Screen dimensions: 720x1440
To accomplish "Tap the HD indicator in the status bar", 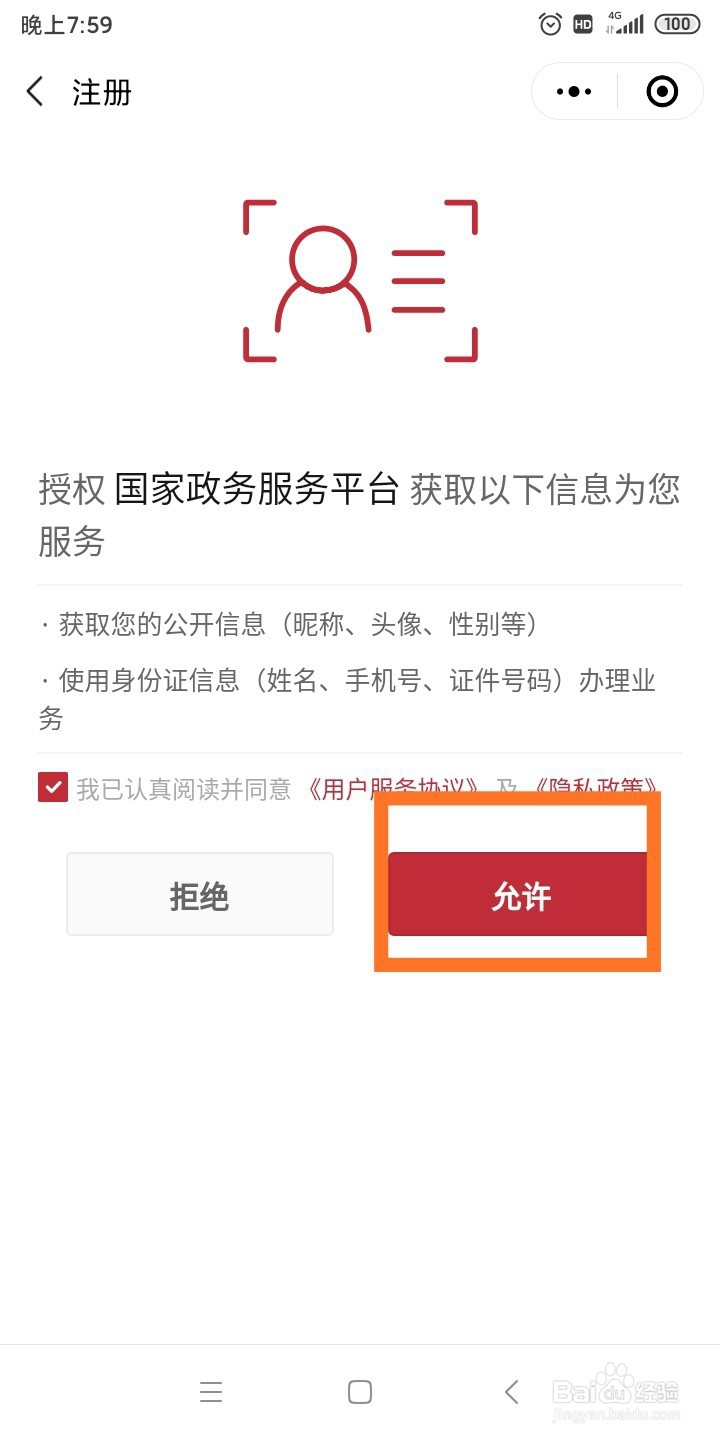I will click(583, 23).
